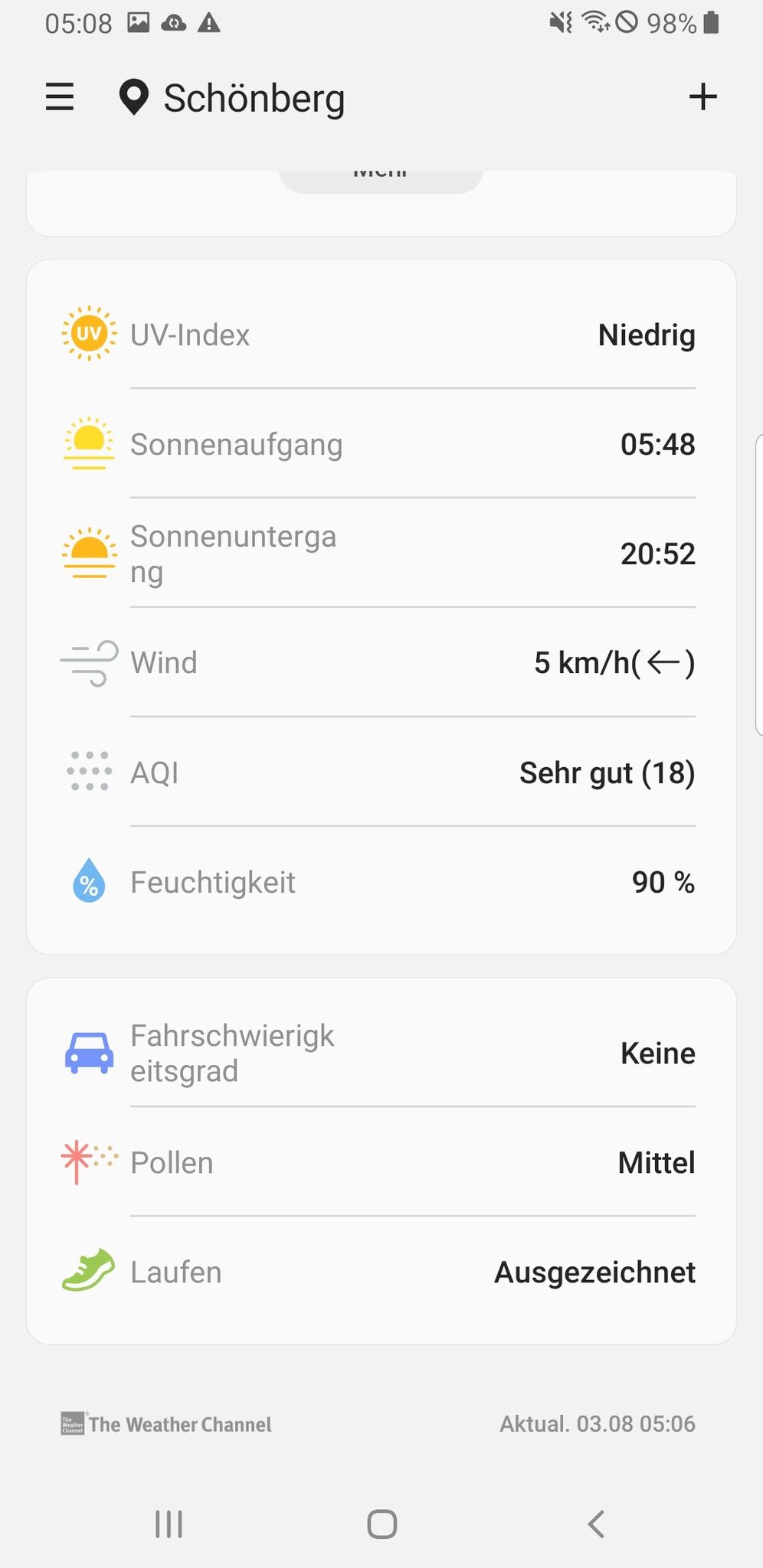
Task: Open the AQI Sehr gut row
Action: [381, 773]
